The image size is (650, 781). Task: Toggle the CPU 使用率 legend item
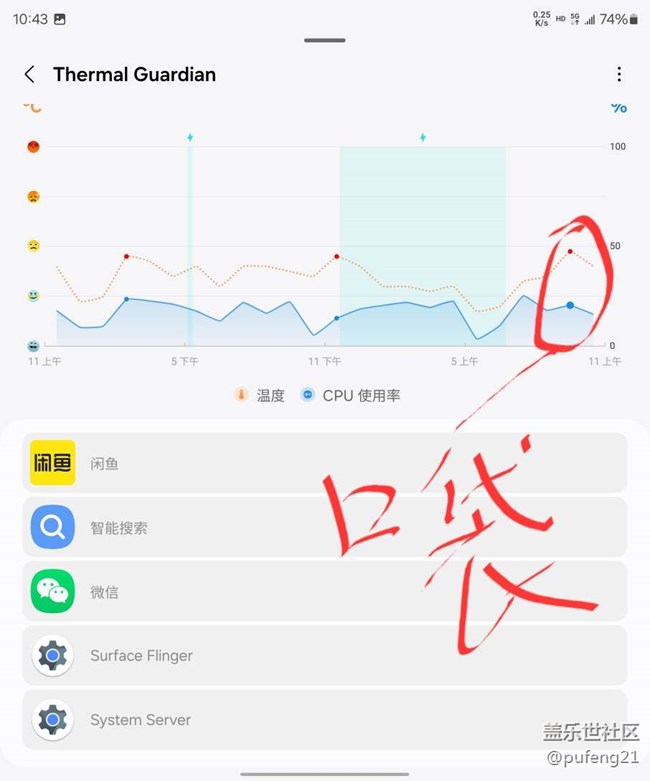[350, 395]
